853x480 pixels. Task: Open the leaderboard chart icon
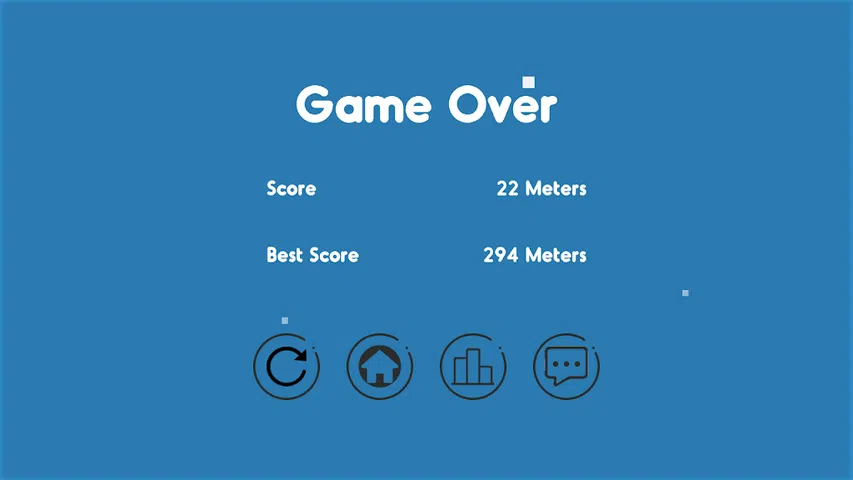pyautogui.click(x=473, y=367)
